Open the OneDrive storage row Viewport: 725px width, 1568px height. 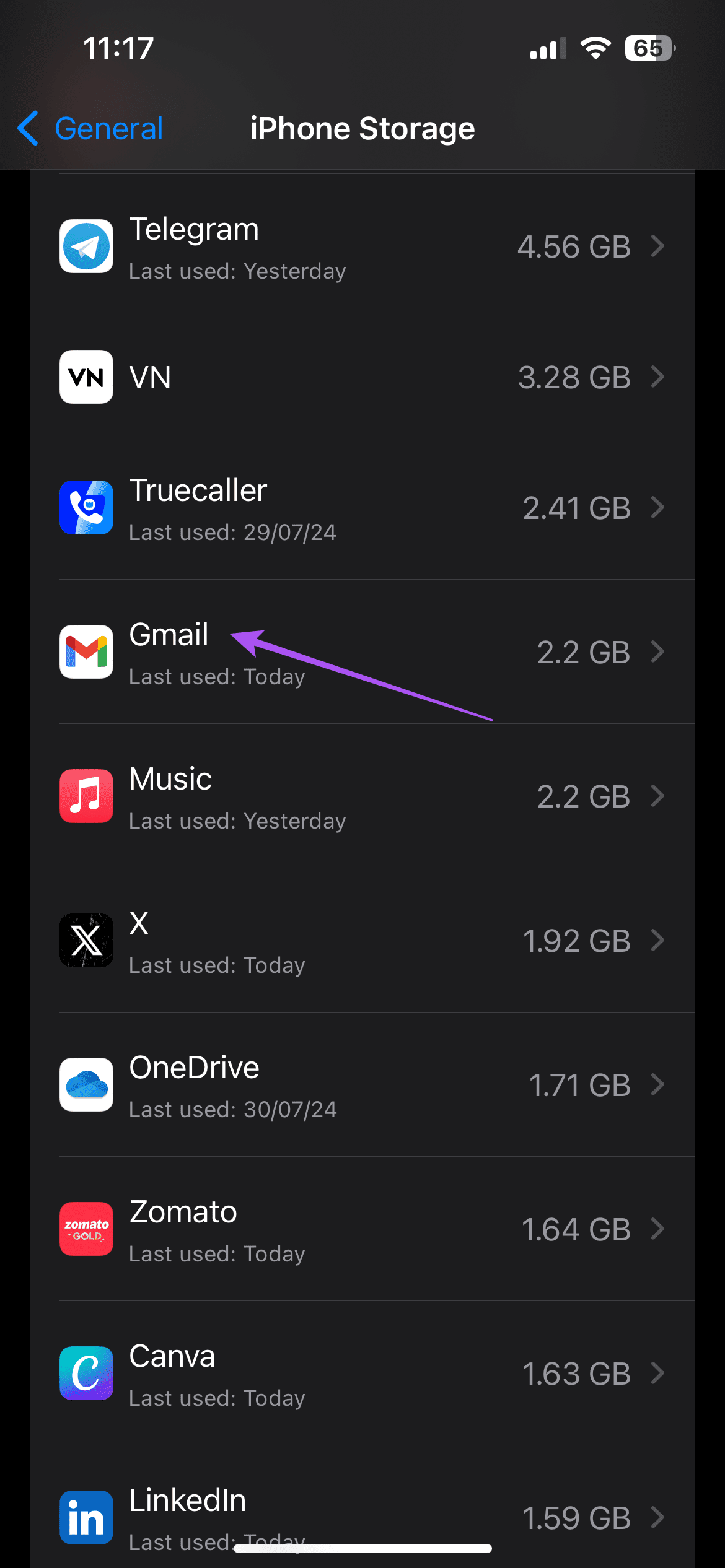coord(362,1085)
